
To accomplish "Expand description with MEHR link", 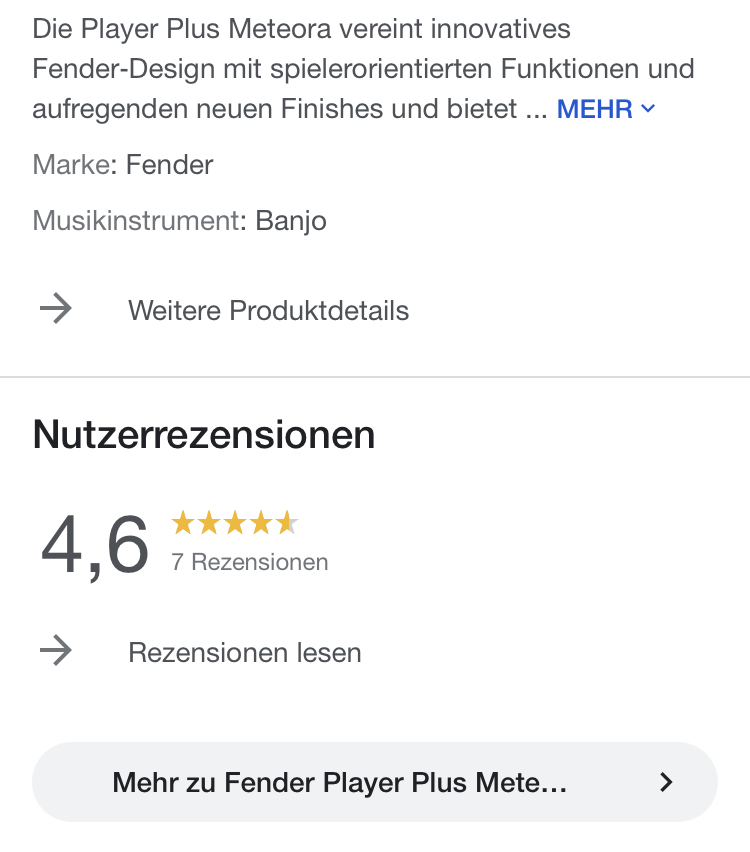I will (x=604, y=109).
